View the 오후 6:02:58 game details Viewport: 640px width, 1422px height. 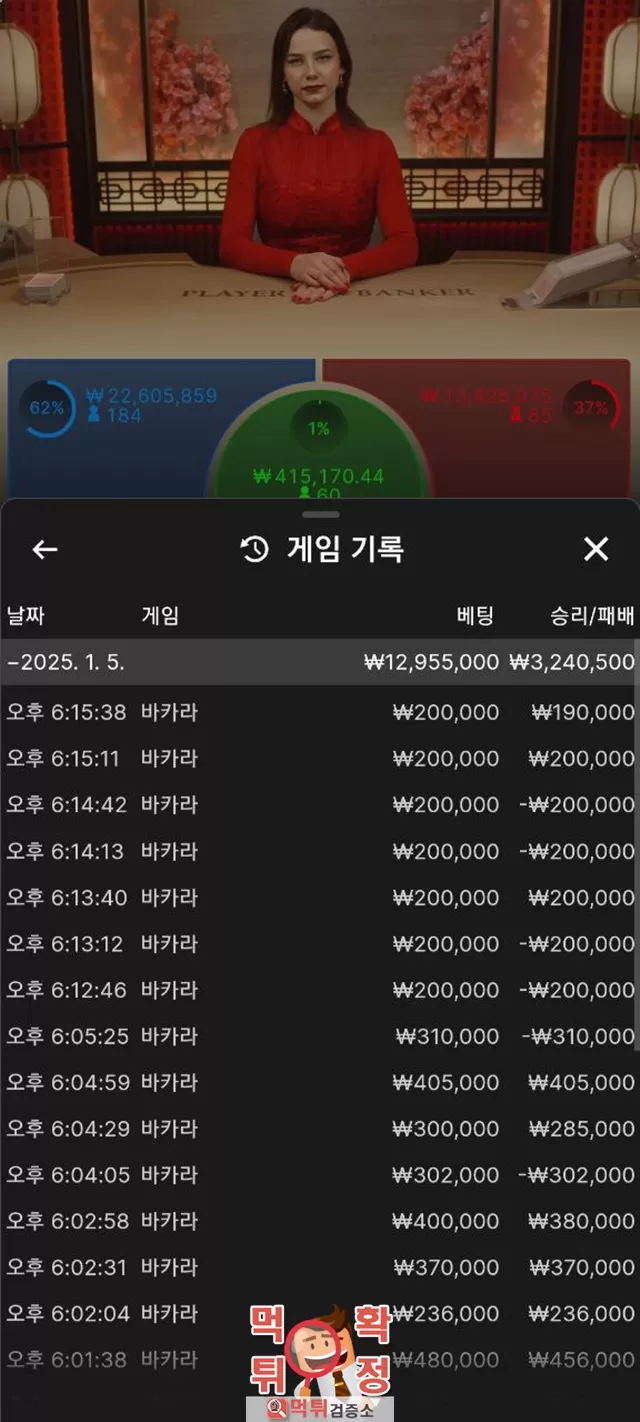pos(318,1220)
